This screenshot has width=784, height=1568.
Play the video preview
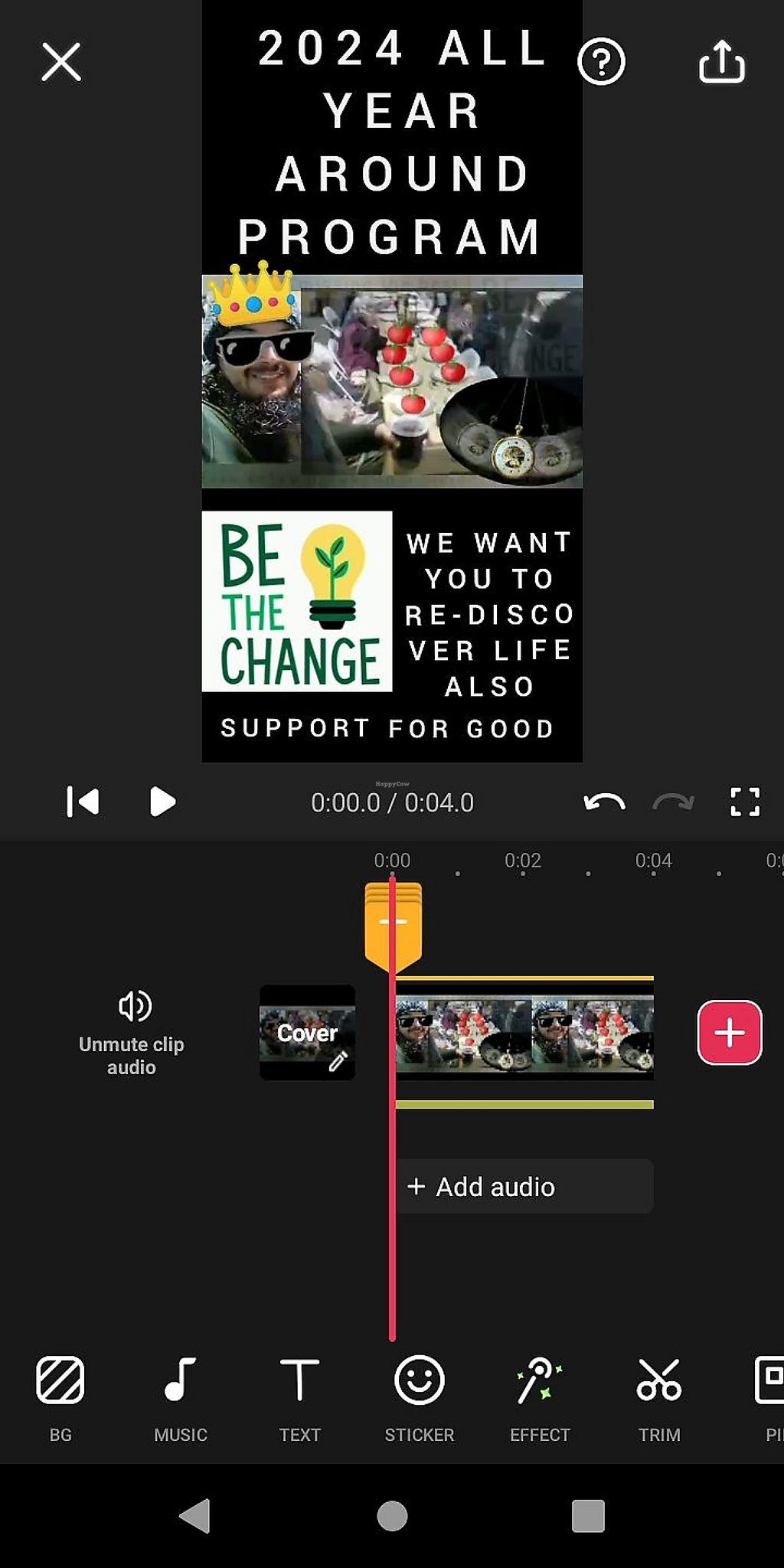click(162, 802)
